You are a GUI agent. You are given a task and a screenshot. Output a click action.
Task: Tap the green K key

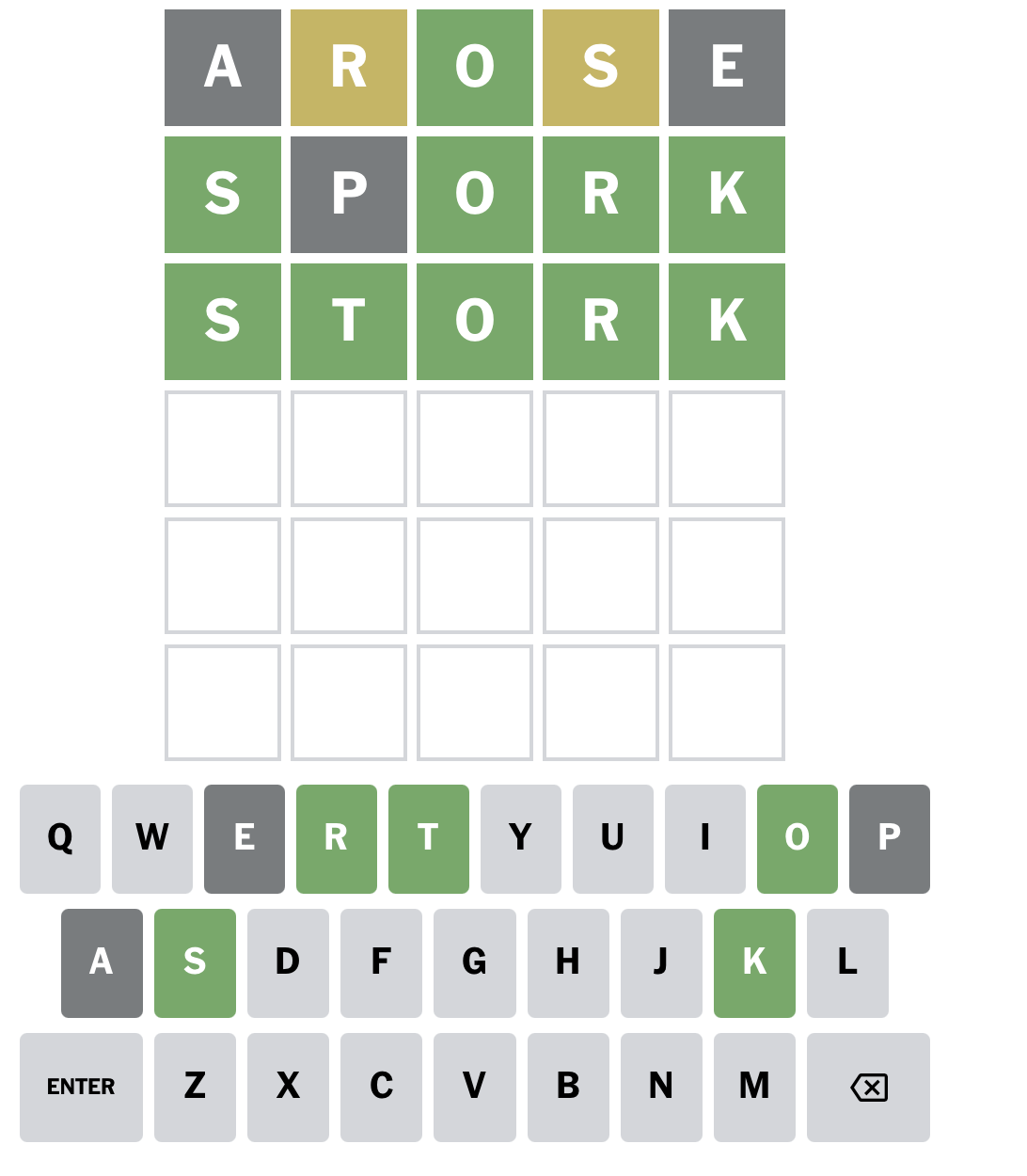click(x=754, y=962)
